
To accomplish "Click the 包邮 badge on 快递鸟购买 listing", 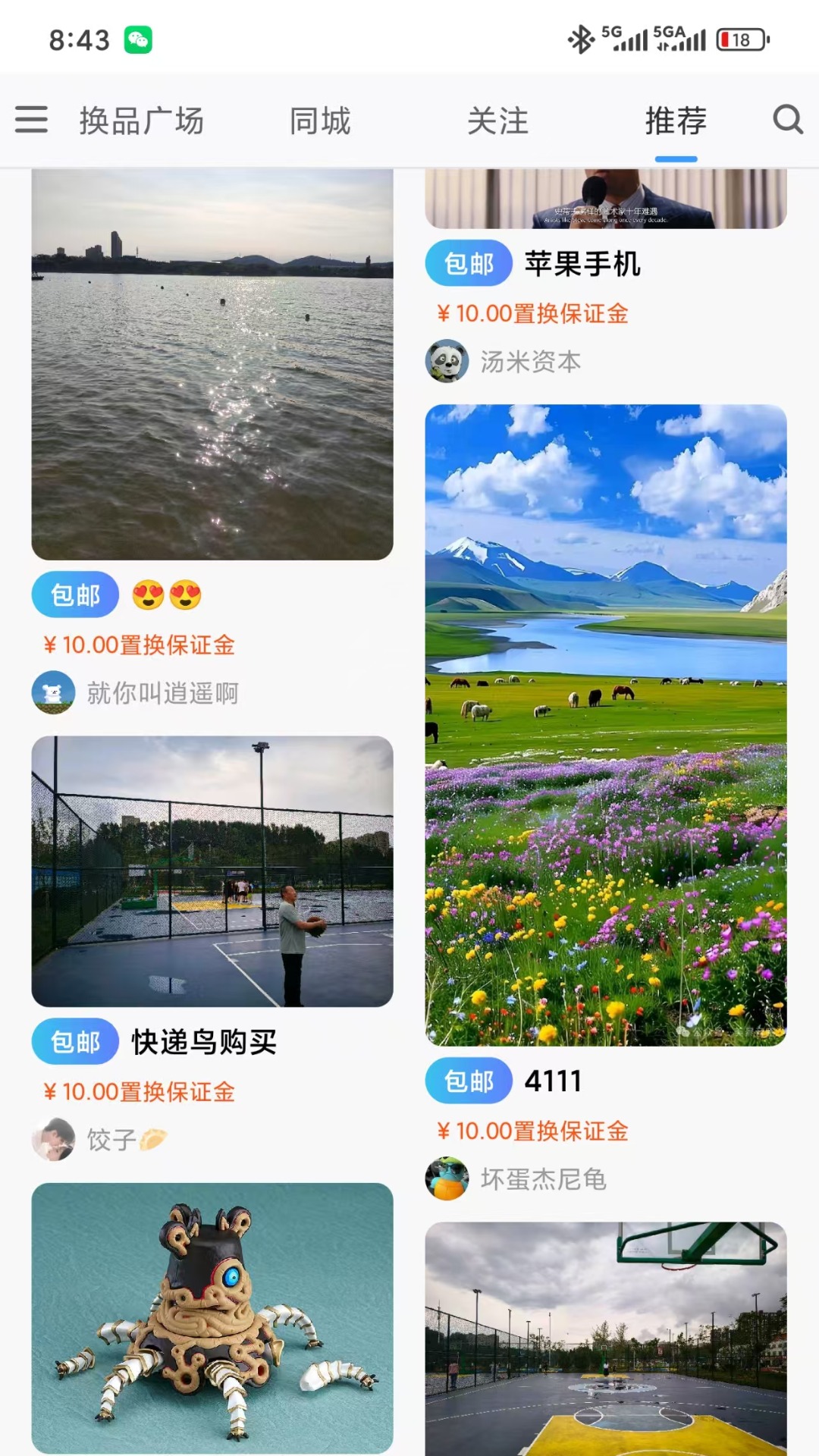I will (74, 1041).
